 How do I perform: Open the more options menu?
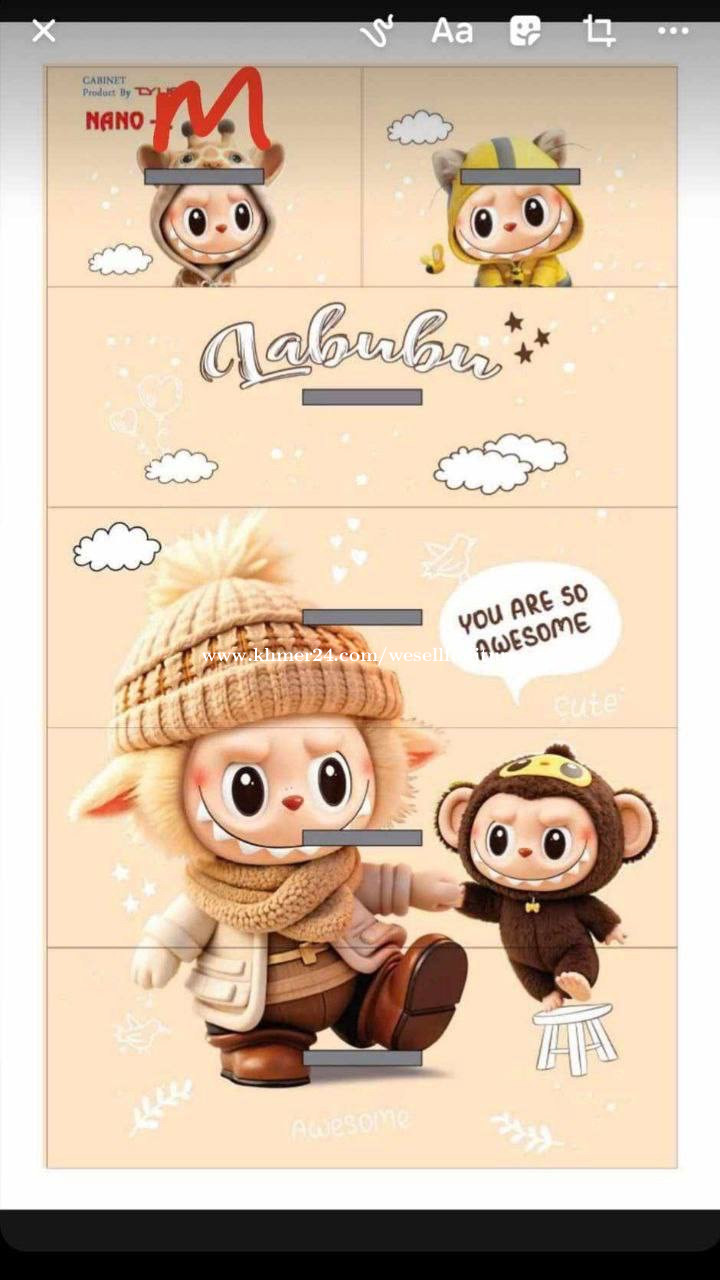tap(673, 31)
